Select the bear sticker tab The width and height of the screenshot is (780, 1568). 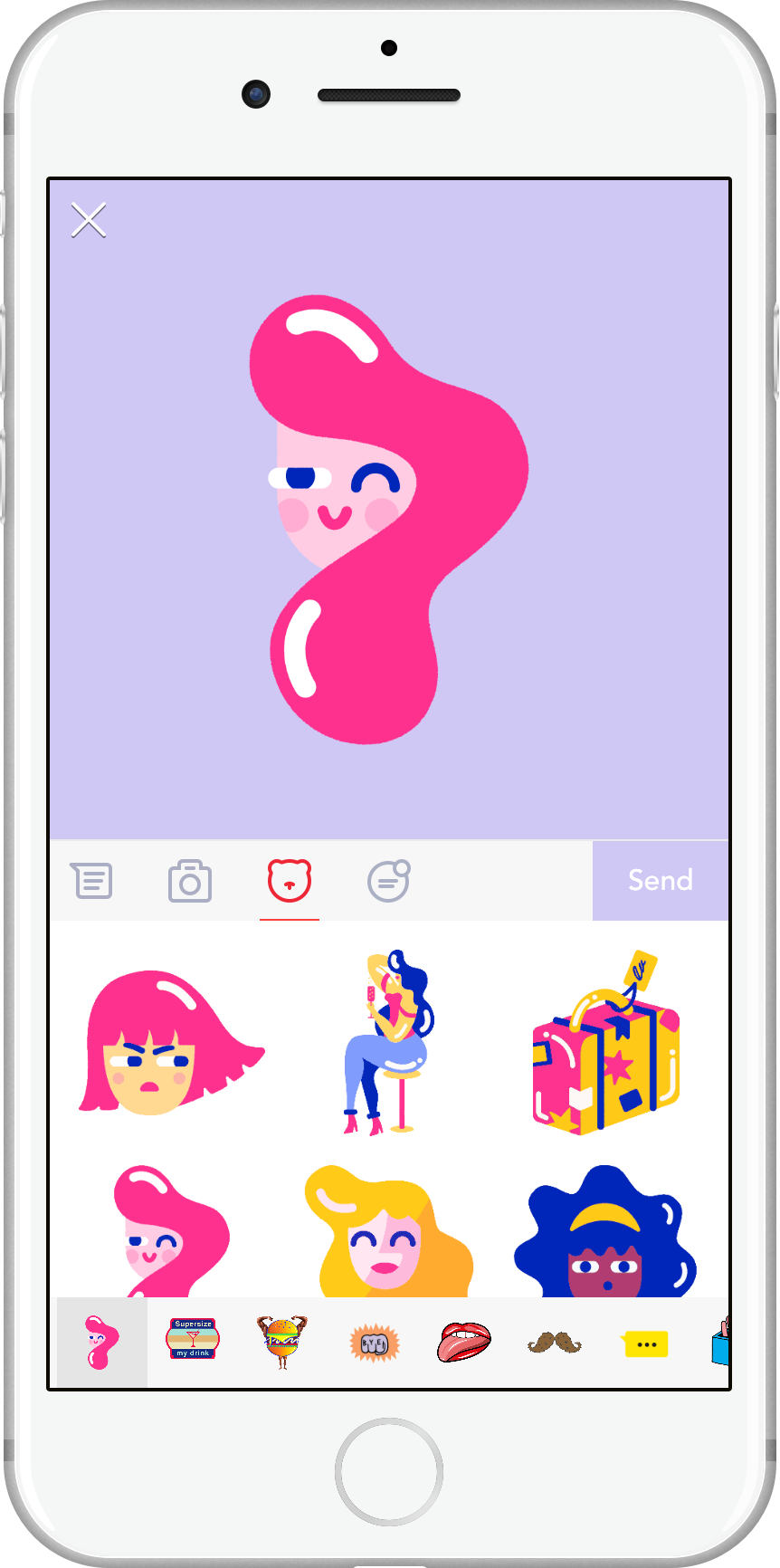click(x=290, y=880)
